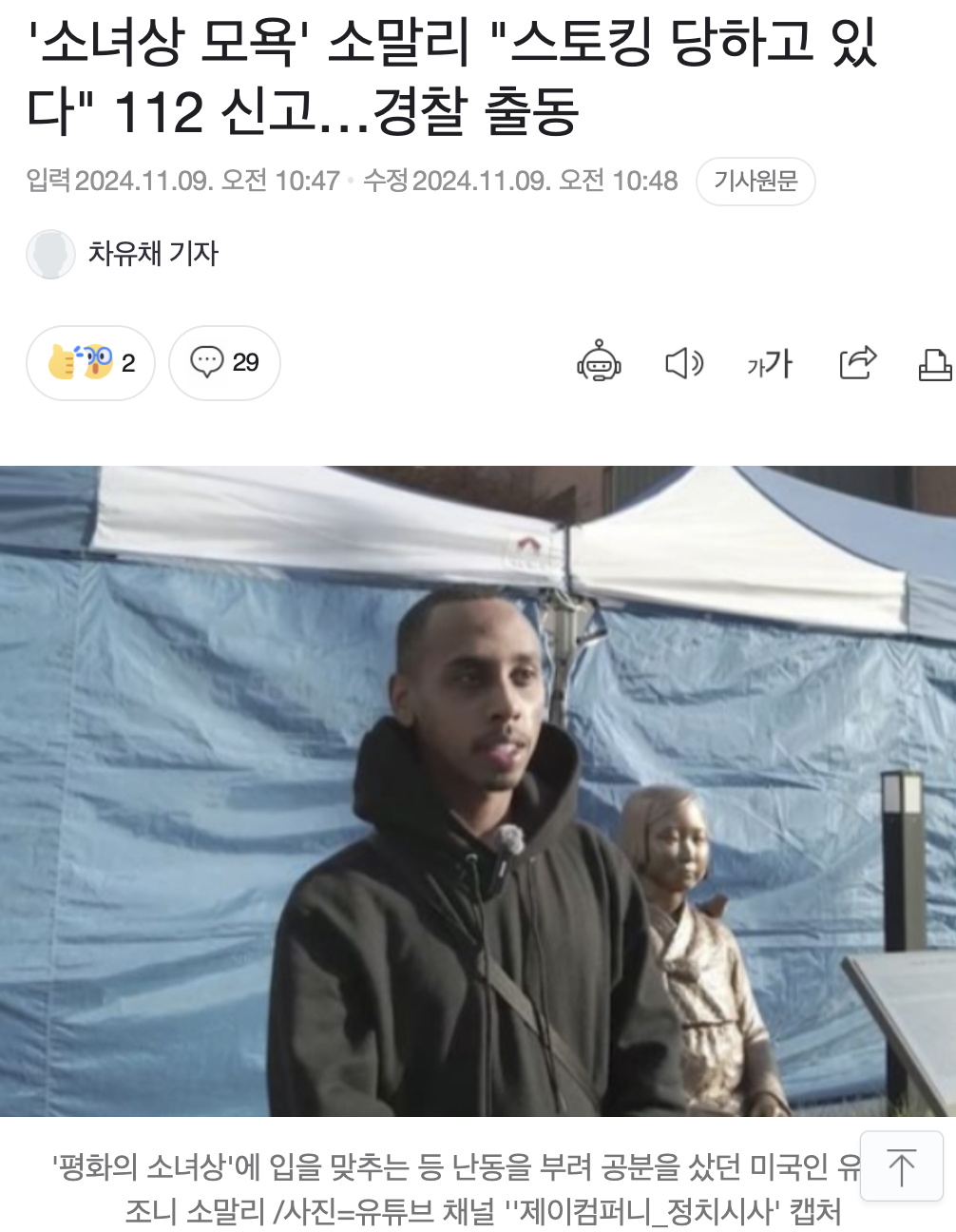Listen to article with speaker icon
This screenshot has width=956, height=1232.
pyautogui.click(x=683, y=363)
